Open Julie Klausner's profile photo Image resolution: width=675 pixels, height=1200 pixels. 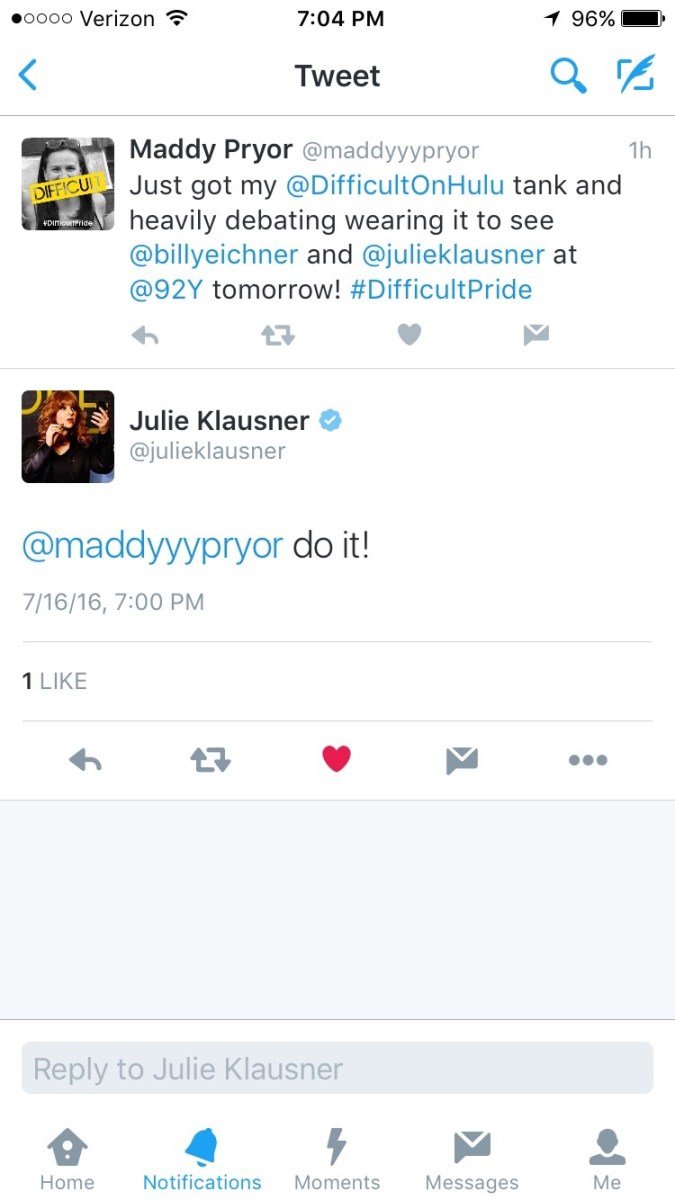(68, 437)
